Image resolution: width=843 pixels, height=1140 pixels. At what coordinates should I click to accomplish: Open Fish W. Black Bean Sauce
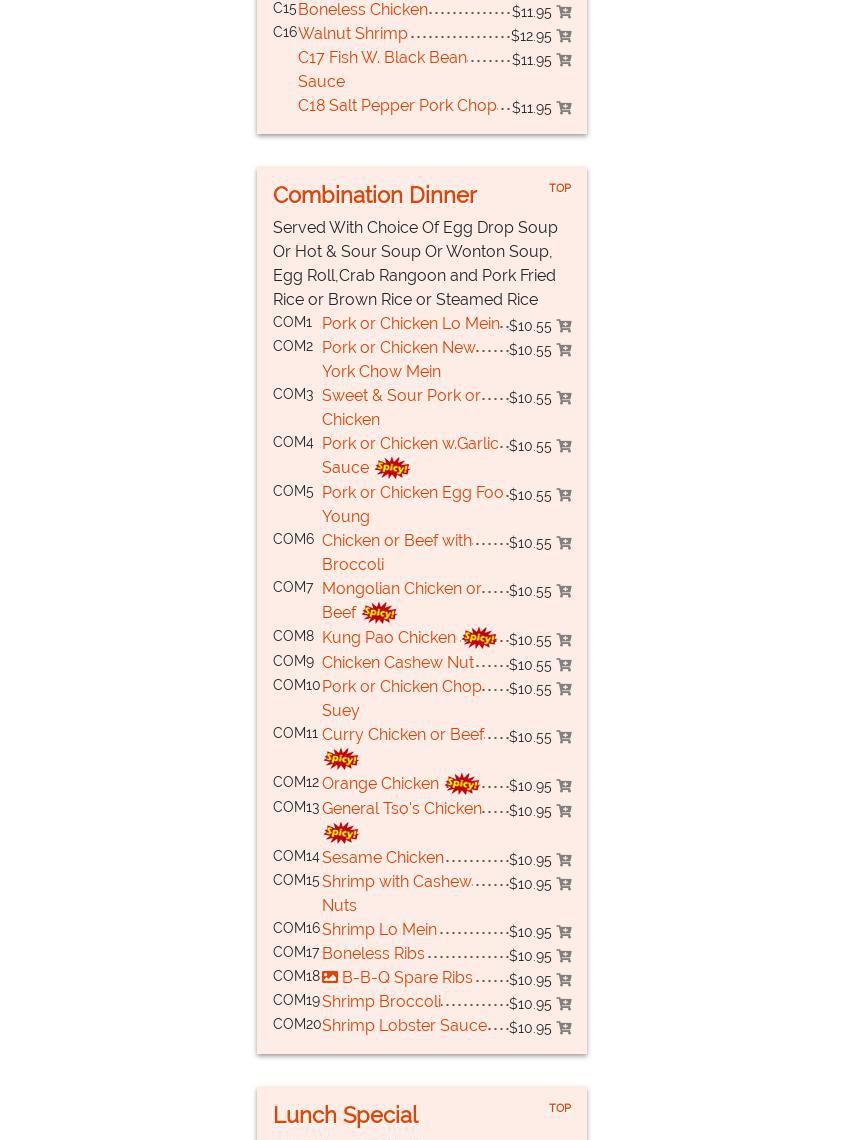click(x=382, y=58)
